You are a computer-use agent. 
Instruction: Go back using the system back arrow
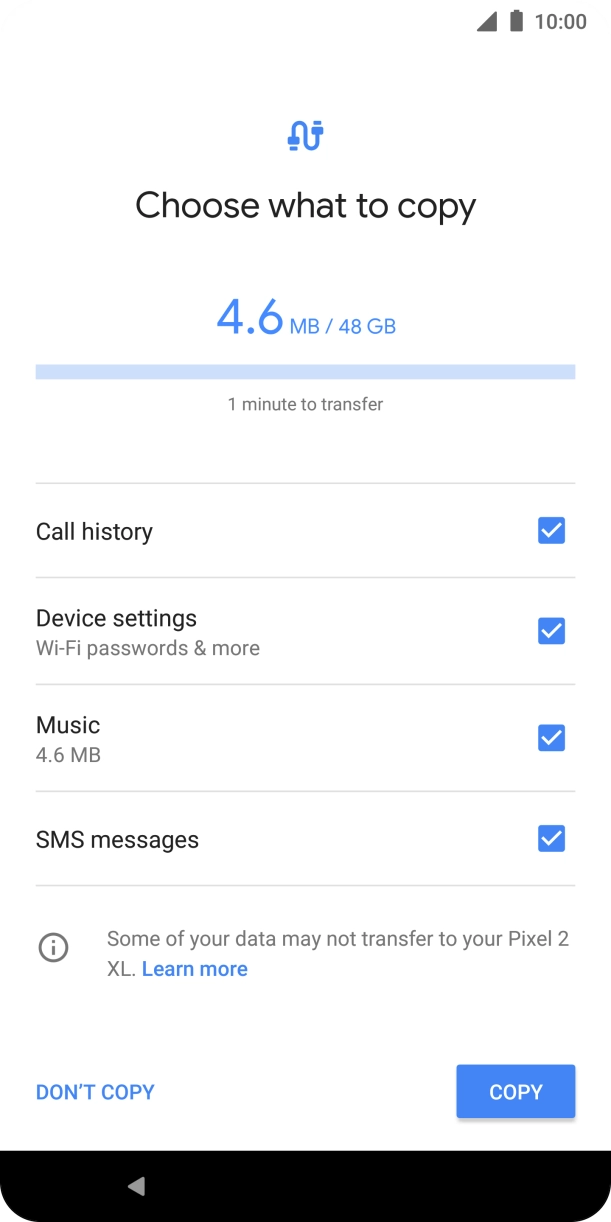coord(137,1186)
